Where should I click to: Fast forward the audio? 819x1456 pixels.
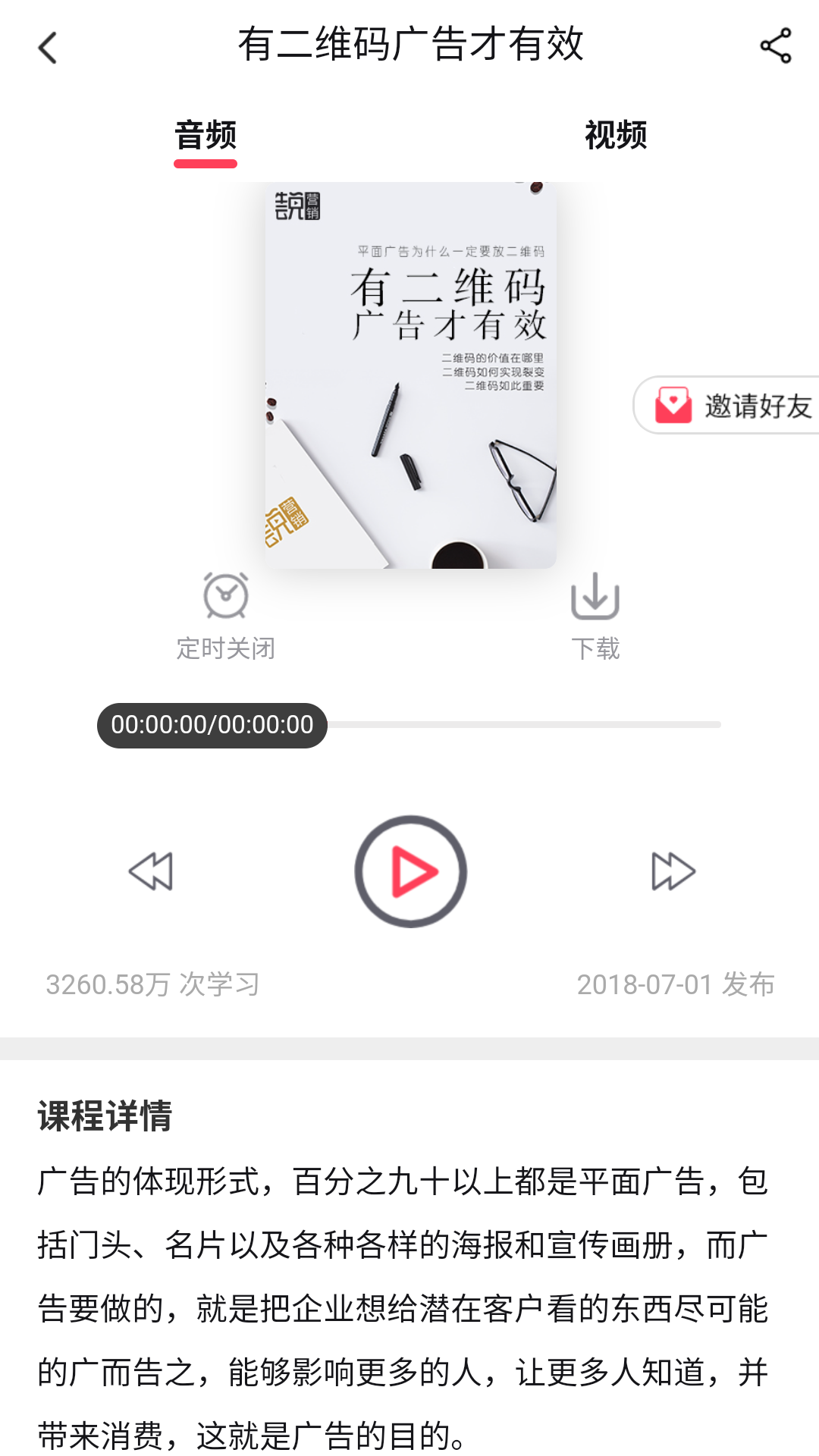click(x=673, y=871)
